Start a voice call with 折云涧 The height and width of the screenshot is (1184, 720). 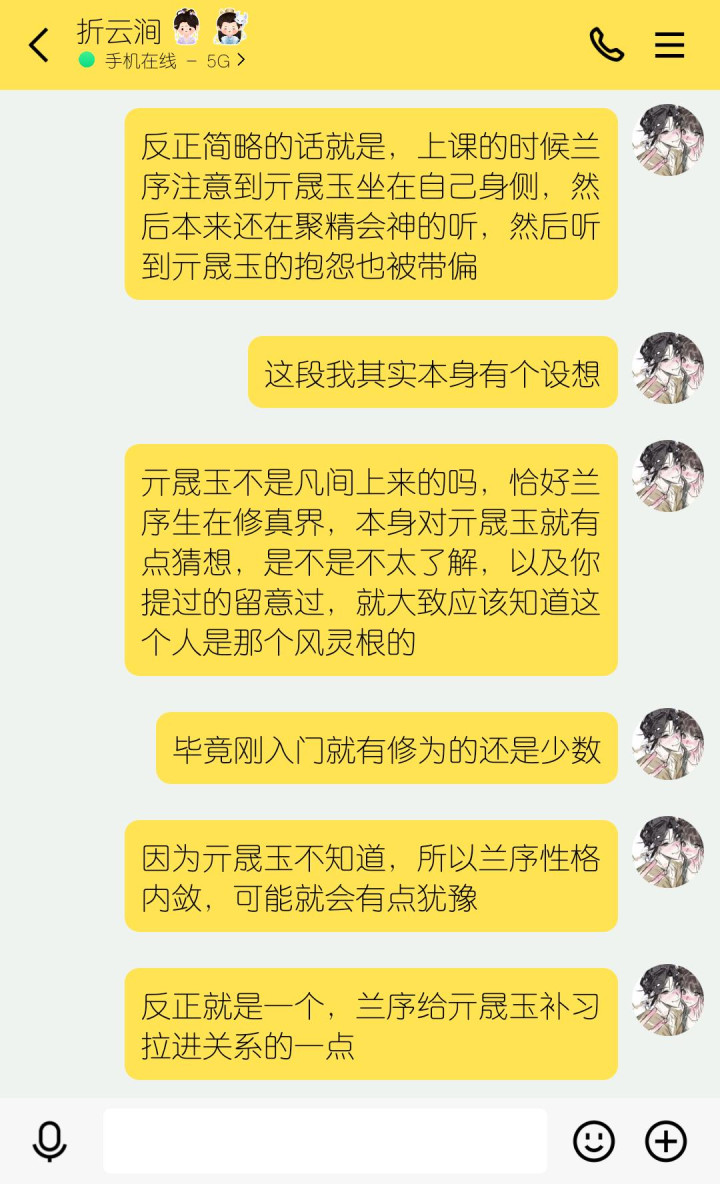[x=607, y=45]
